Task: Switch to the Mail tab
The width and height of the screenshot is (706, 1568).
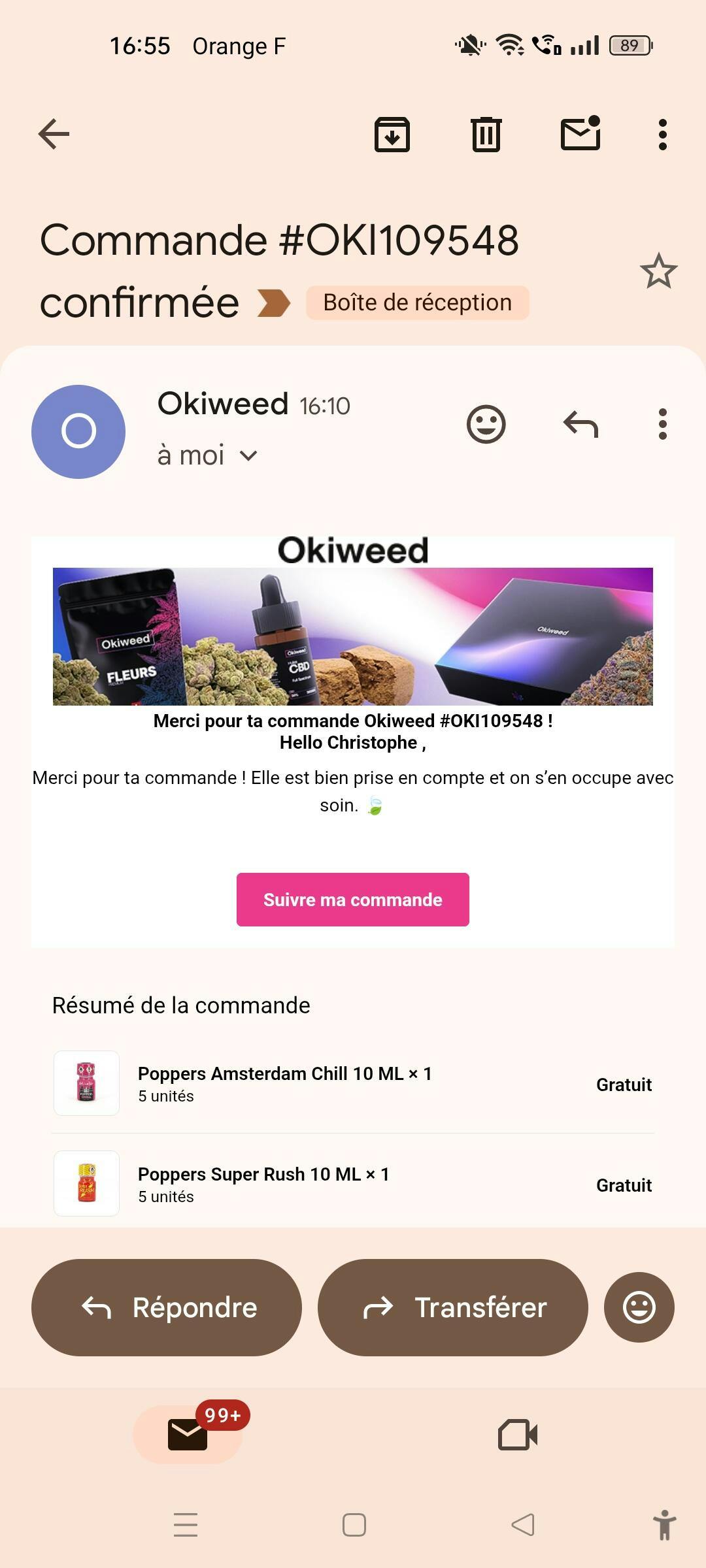Action: click(188, 1435)
